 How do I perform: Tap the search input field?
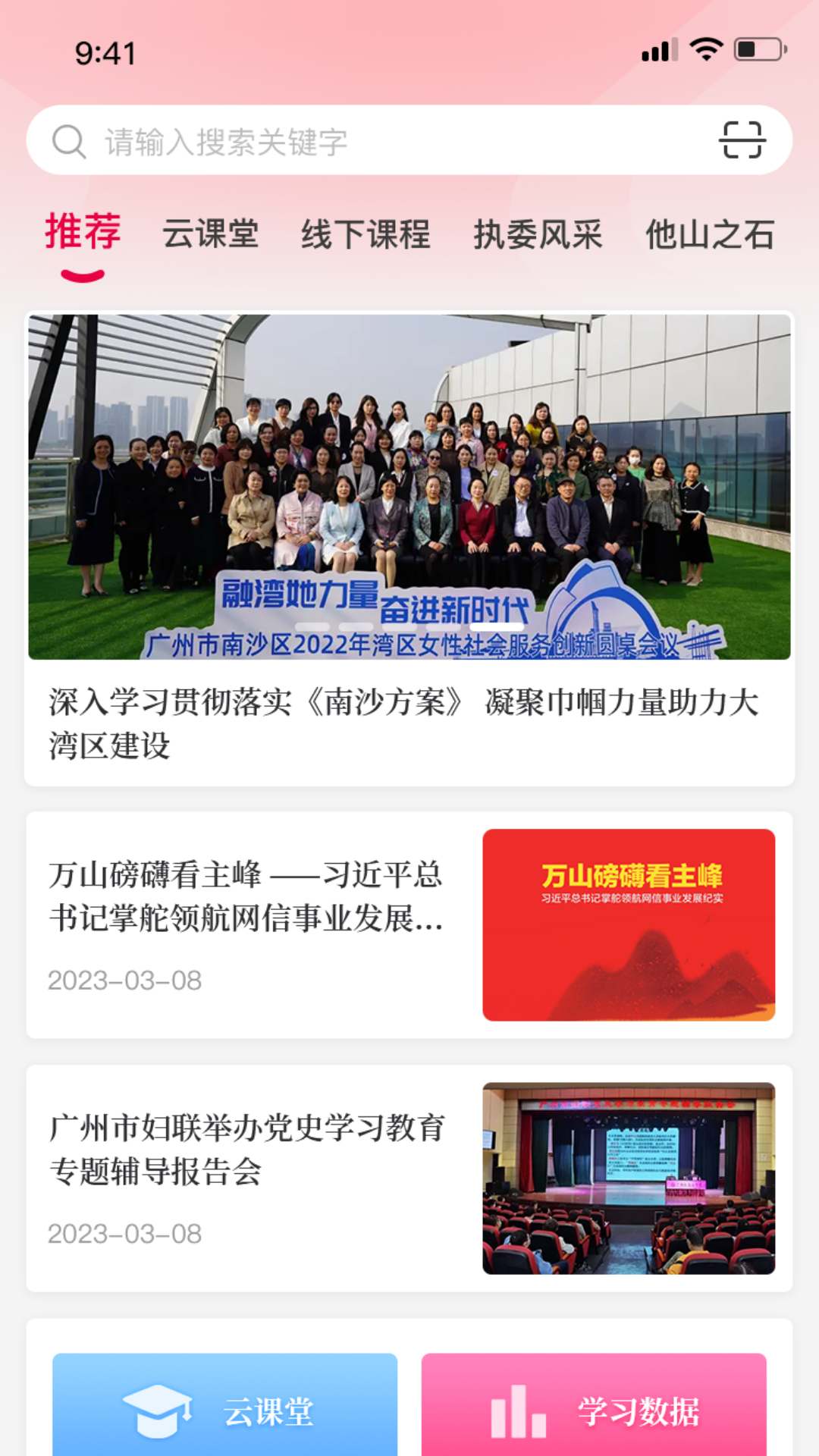pyautogui.click(x=341, y=141)
